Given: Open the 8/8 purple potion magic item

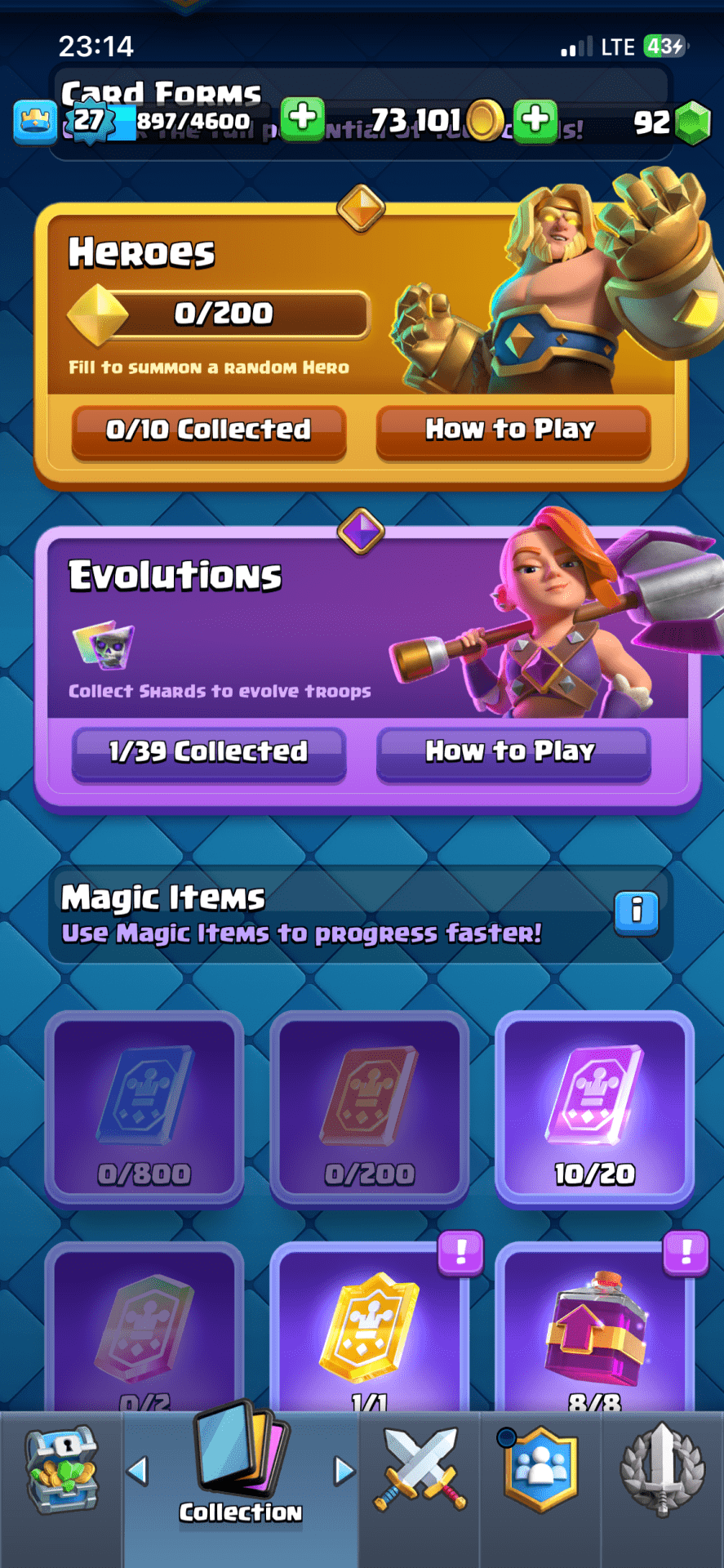Looking at the screenshot, I should (x=594, y=1331).
